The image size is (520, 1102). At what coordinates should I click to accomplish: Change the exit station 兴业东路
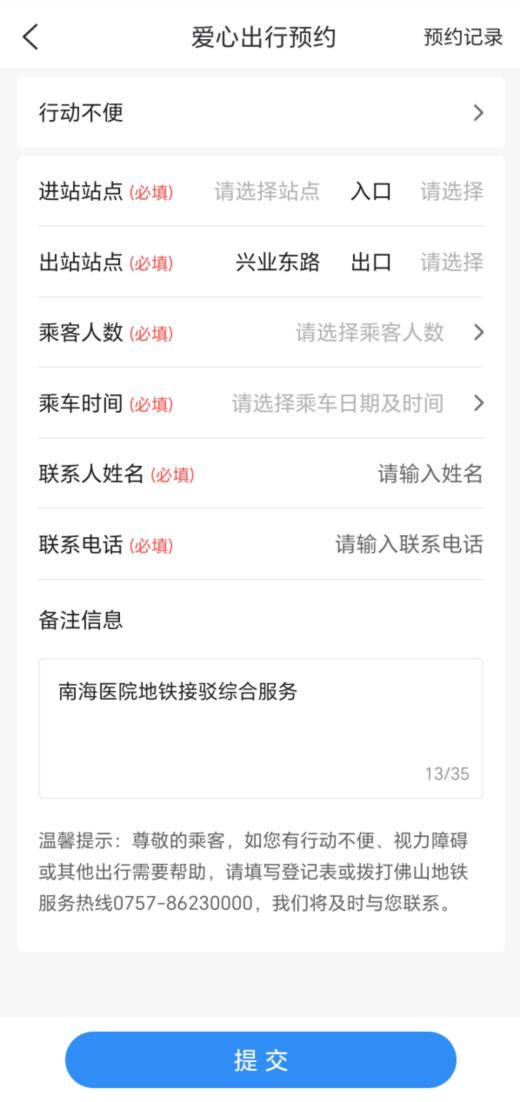coord(278,262)
